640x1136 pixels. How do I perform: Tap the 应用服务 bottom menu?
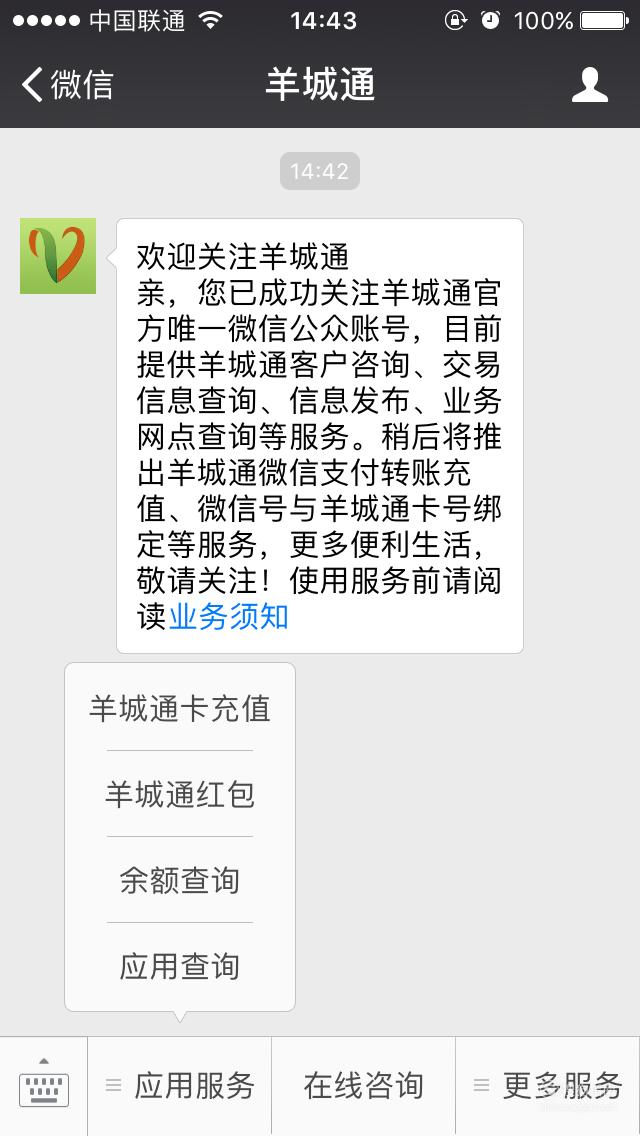pos(180,1086)
